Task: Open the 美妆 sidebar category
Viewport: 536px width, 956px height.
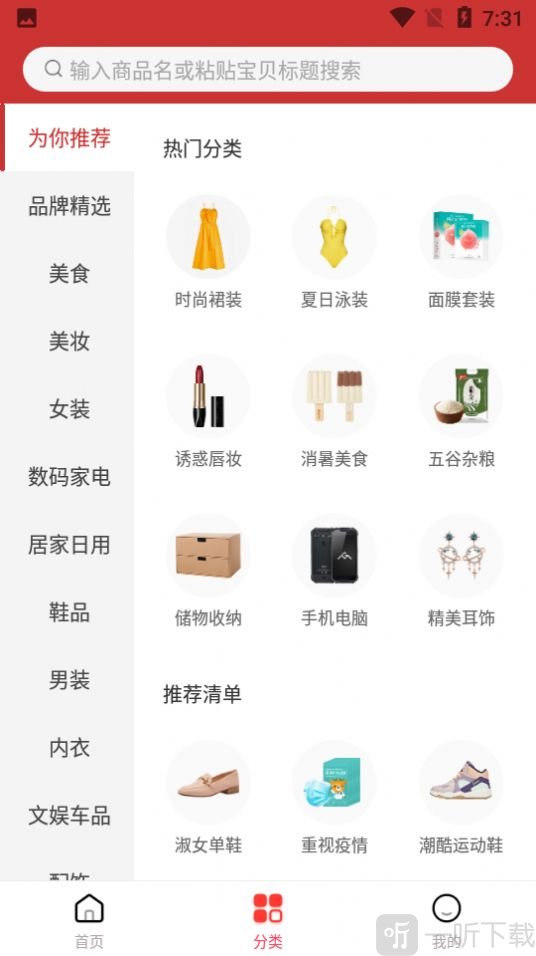Action: [69, 341]
